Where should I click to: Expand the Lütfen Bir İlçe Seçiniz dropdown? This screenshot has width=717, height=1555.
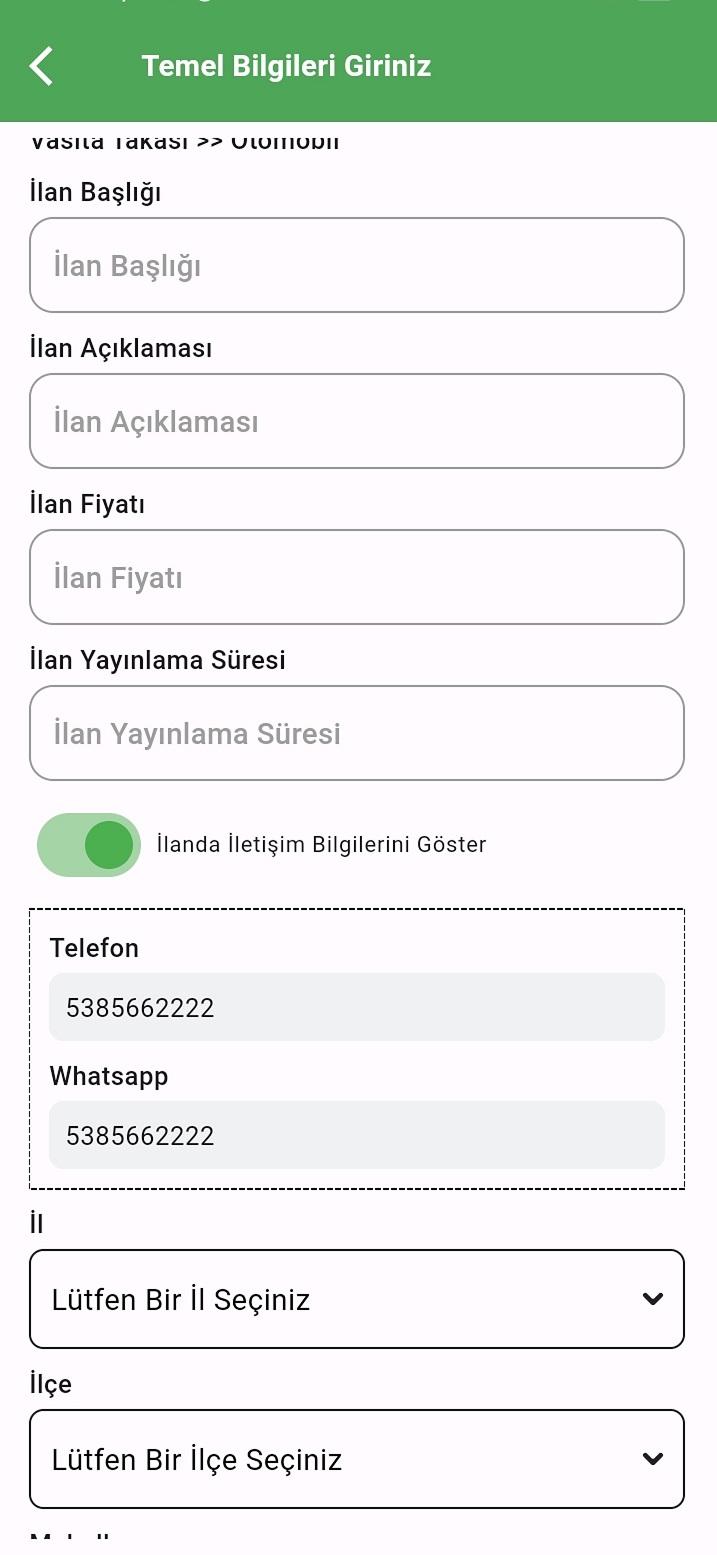pyautogui.click(x=357, y=1459)
